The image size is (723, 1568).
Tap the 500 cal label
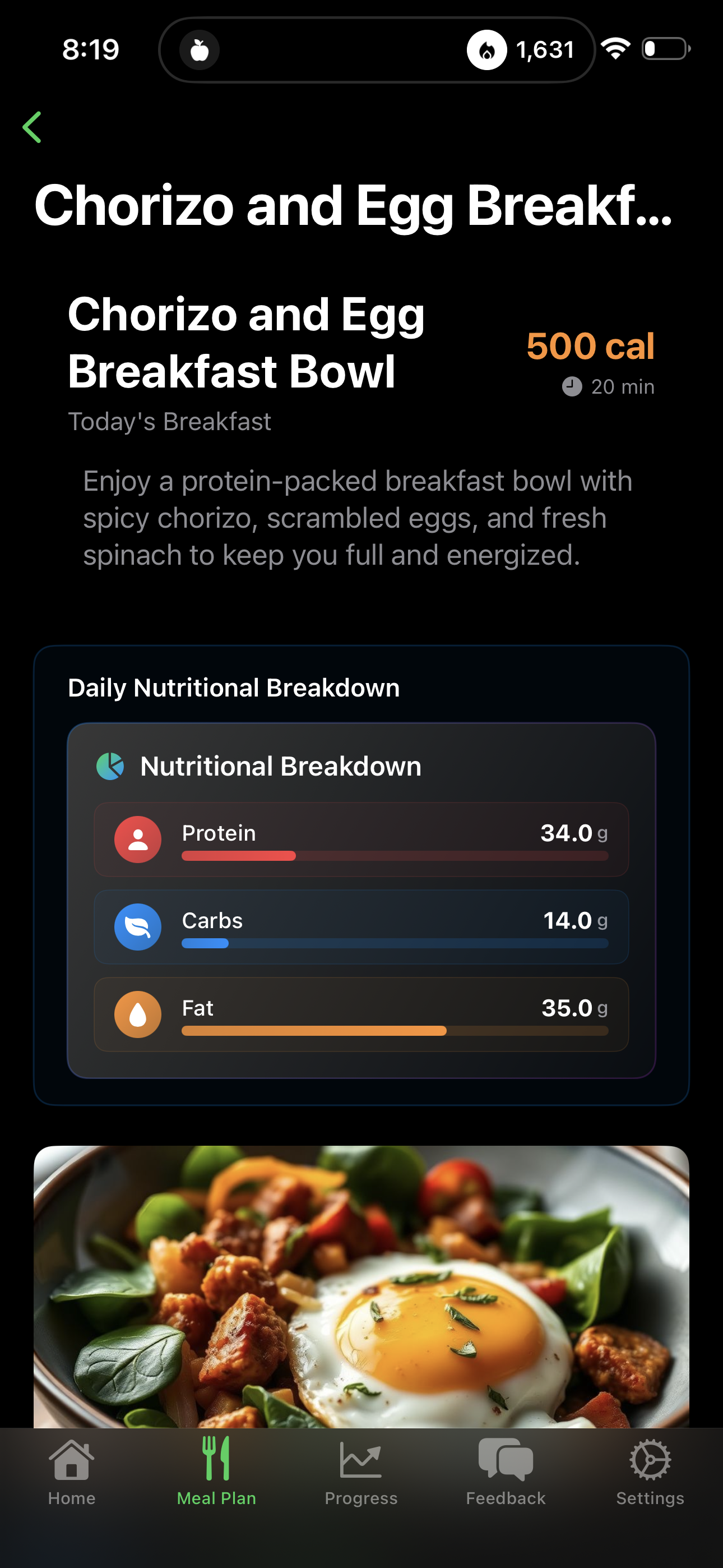click(x=591, y=347)
